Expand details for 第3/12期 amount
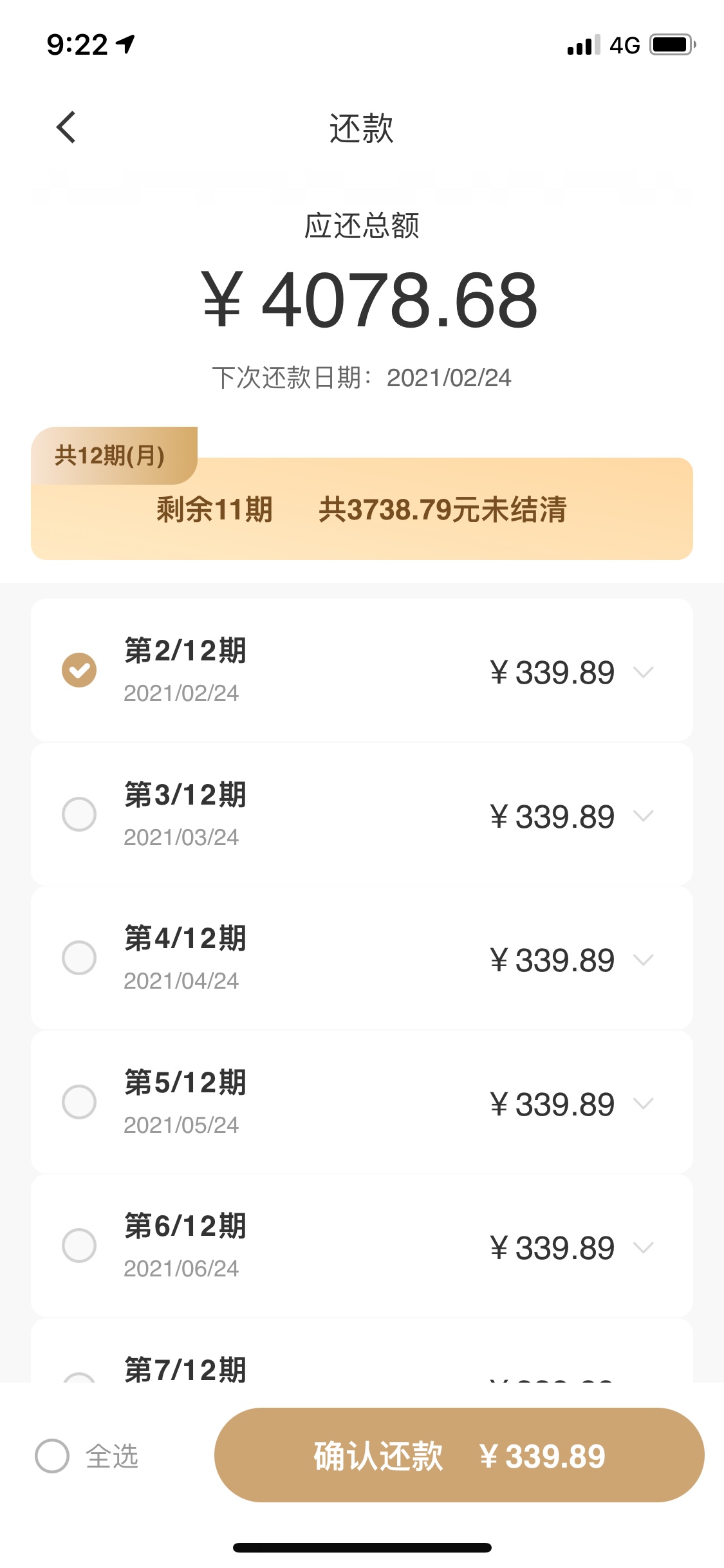The width and height of the screenshot is (724, 1568). (644, 816)
